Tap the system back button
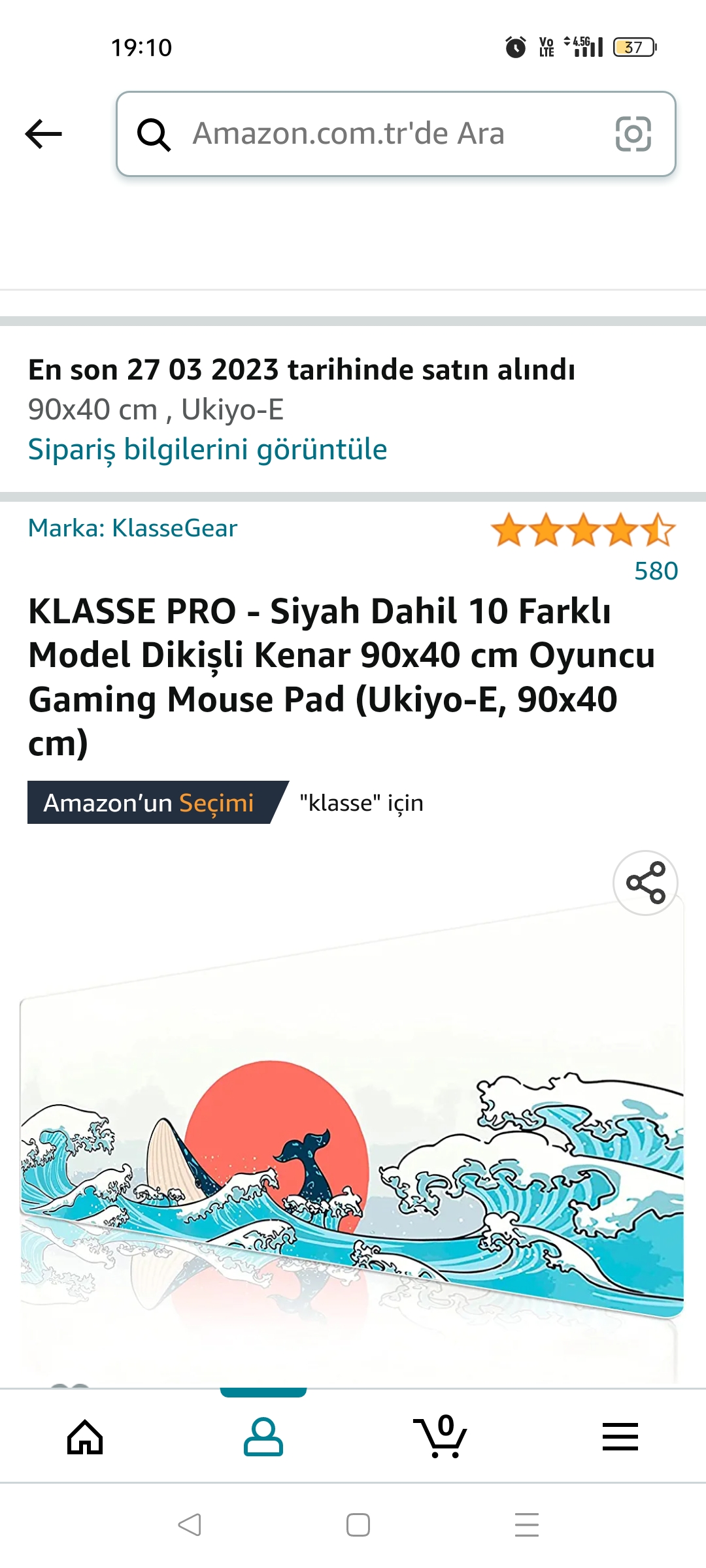This screenshot has width=706, height=1568. [190, 1525]
